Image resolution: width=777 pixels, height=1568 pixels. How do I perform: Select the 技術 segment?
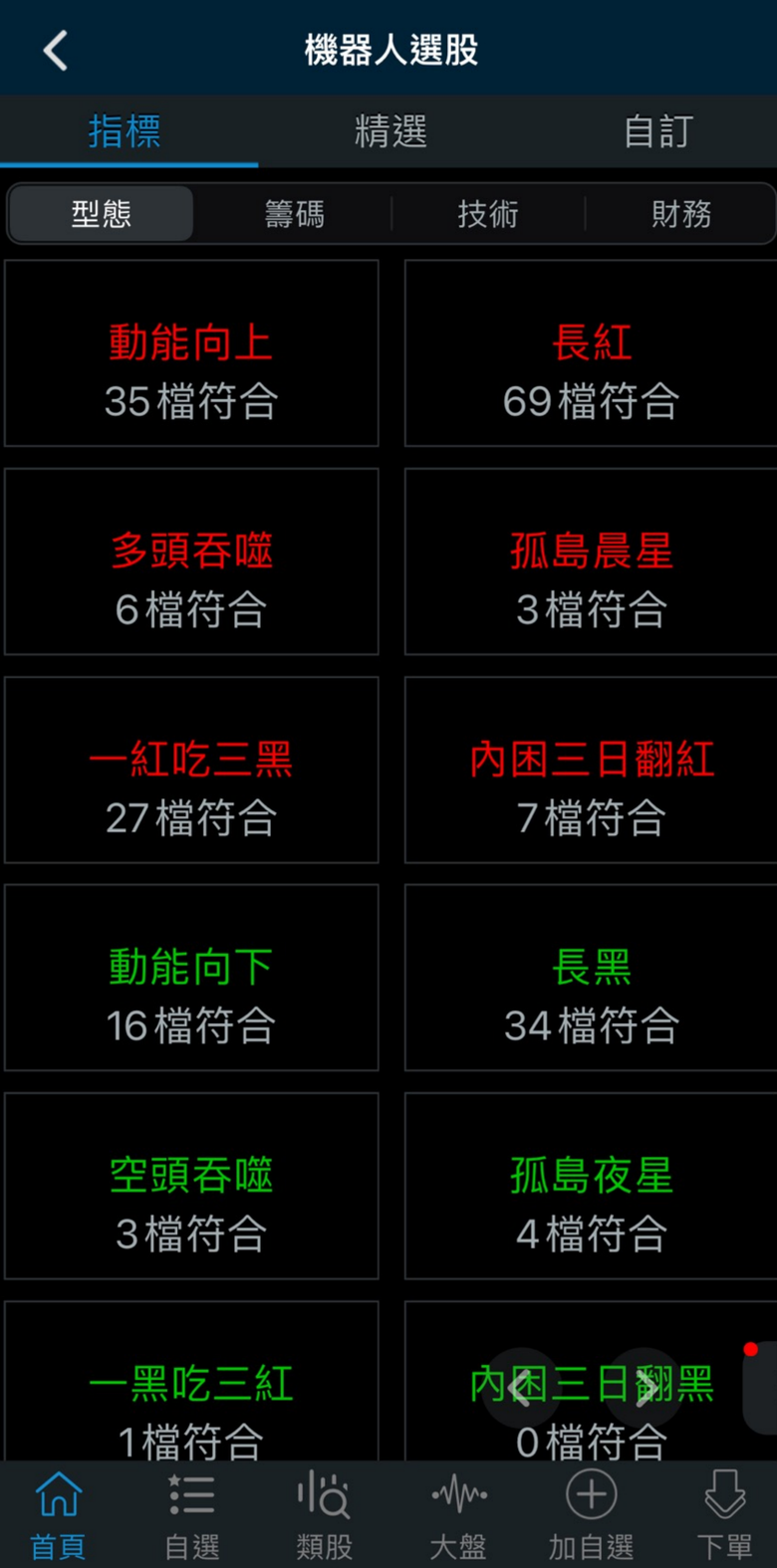(488, 214)
